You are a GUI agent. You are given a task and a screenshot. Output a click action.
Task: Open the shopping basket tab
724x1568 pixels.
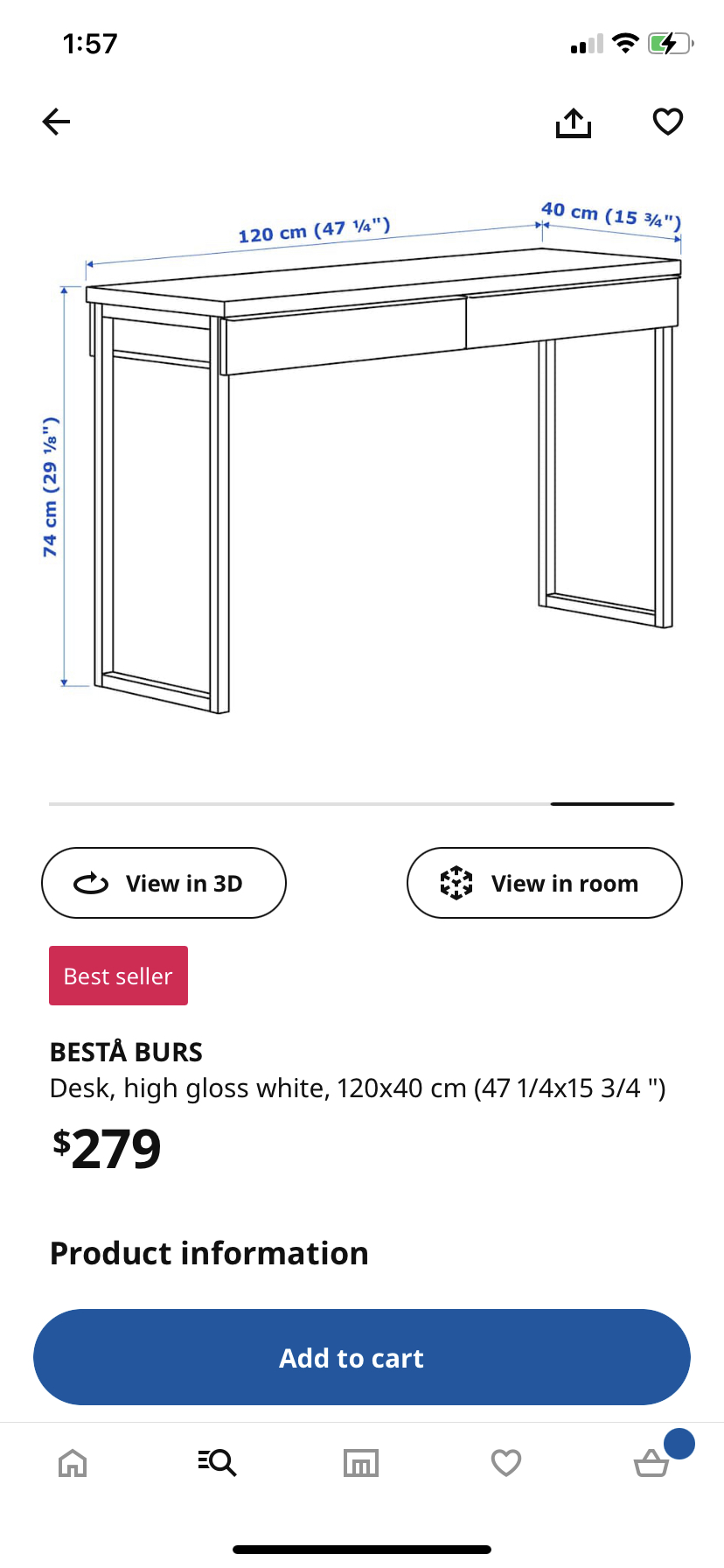point(652,1461)
